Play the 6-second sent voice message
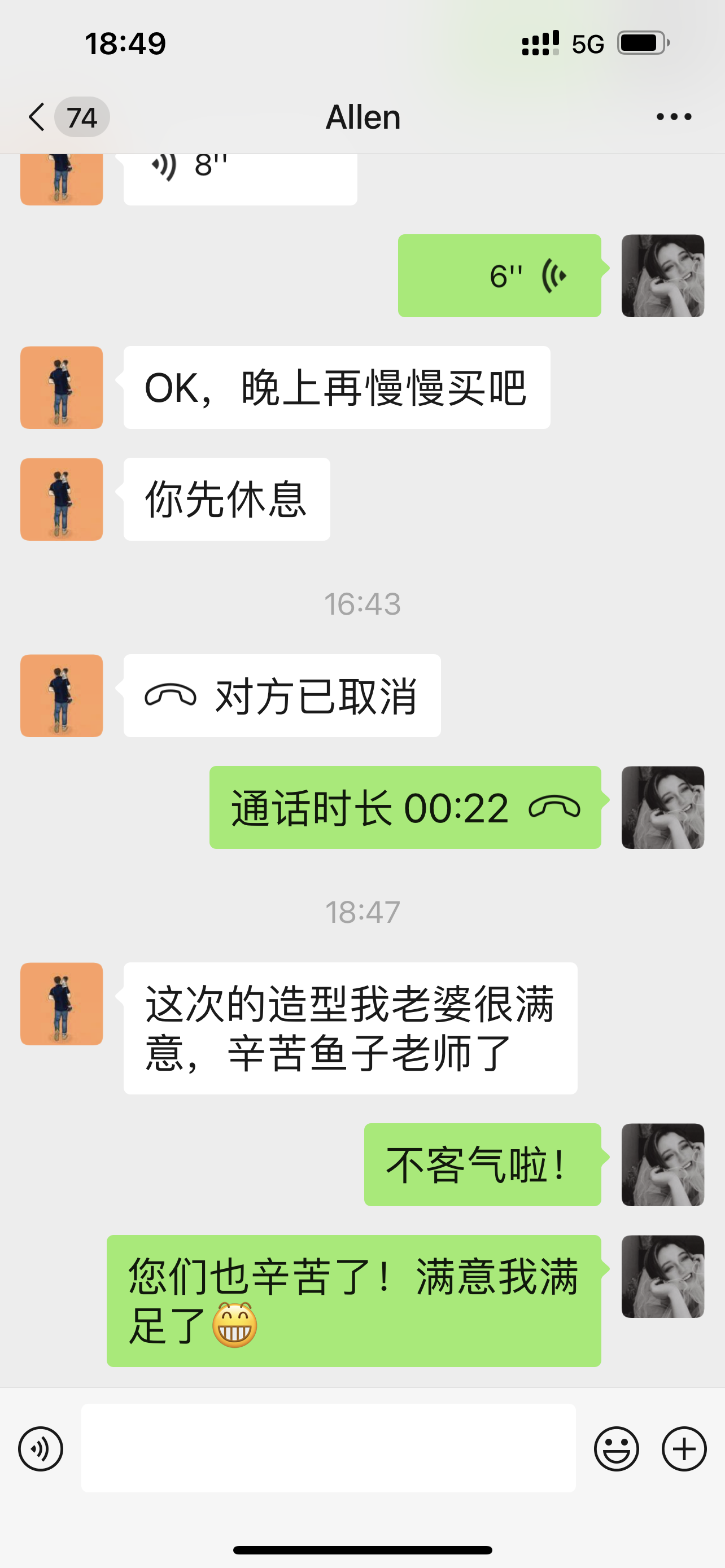The image size is (725, 1568). click(x=499, y=276)
